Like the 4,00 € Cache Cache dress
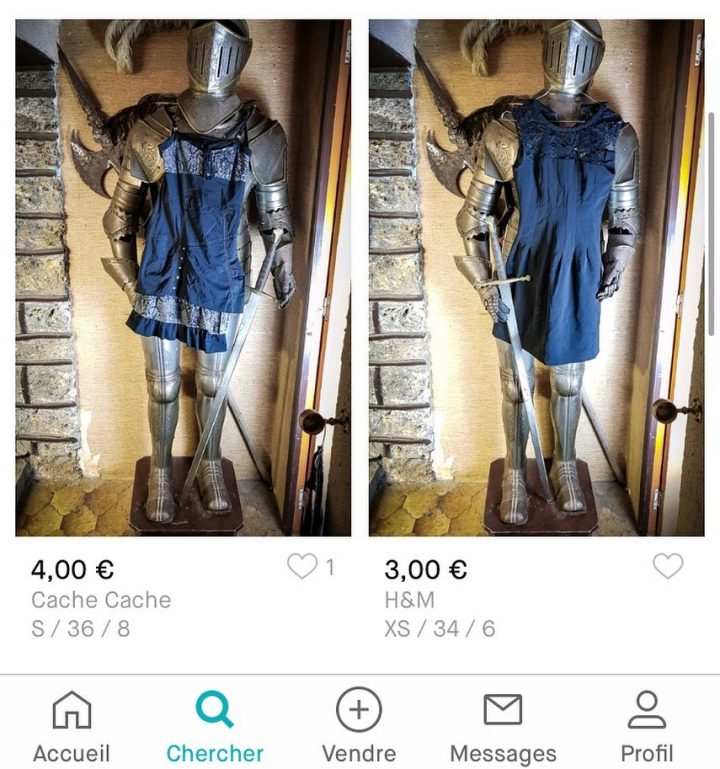 pyautogui.click(x=302, y=567)
